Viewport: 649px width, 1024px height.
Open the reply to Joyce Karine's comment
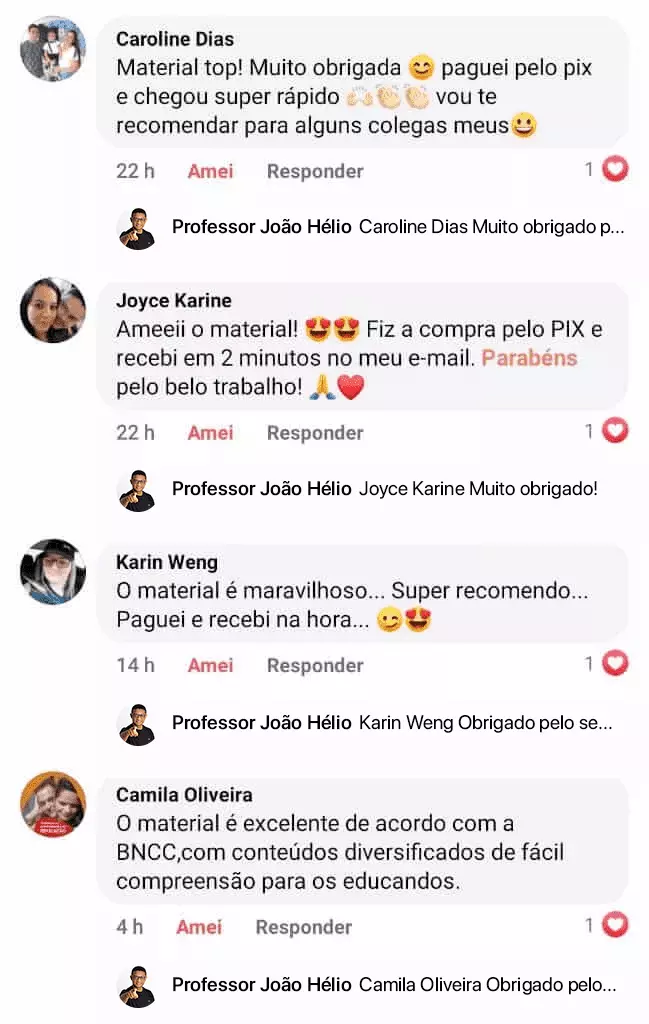tap(477, 489)
